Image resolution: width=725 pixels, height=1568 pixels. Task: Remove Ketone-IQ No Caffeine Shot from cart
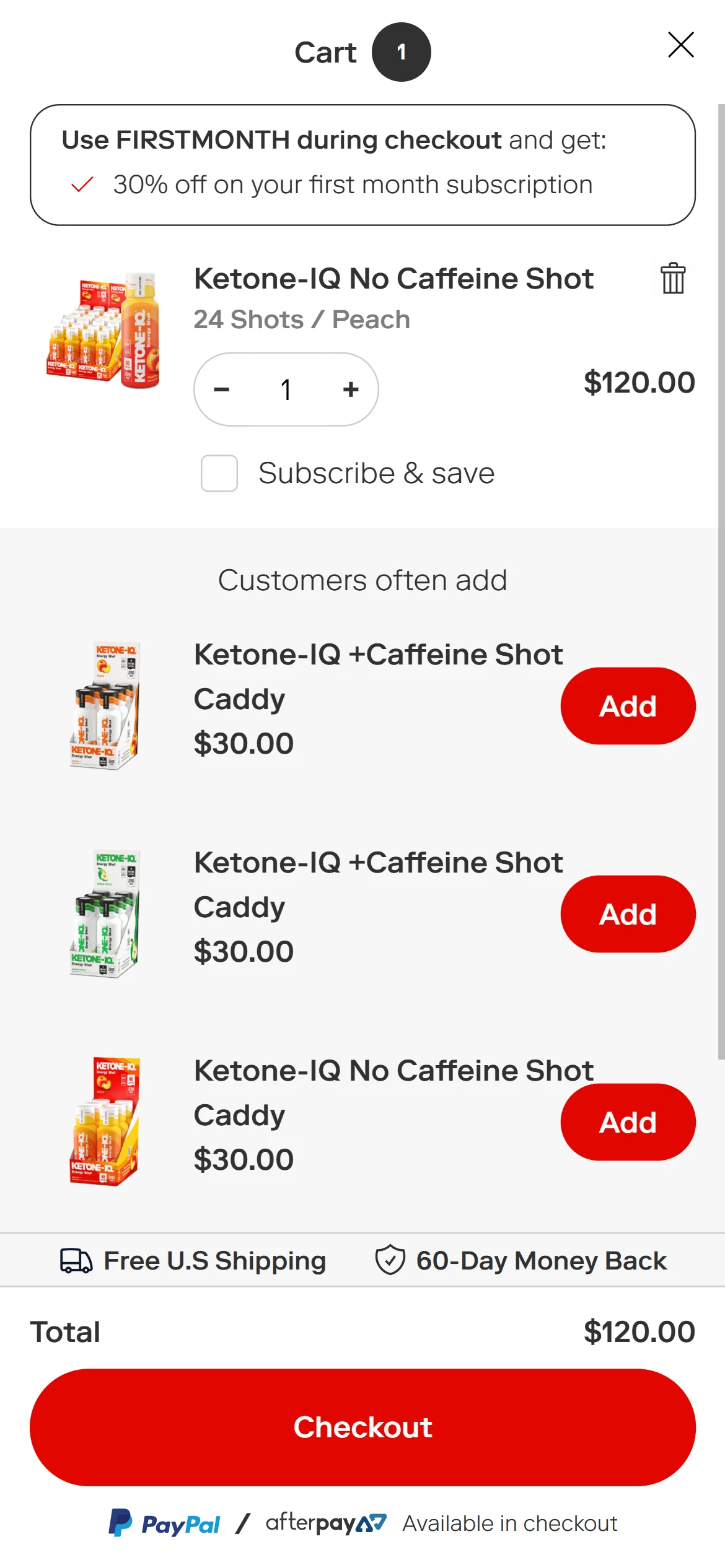pyautogui.click(x=672, y=278)
